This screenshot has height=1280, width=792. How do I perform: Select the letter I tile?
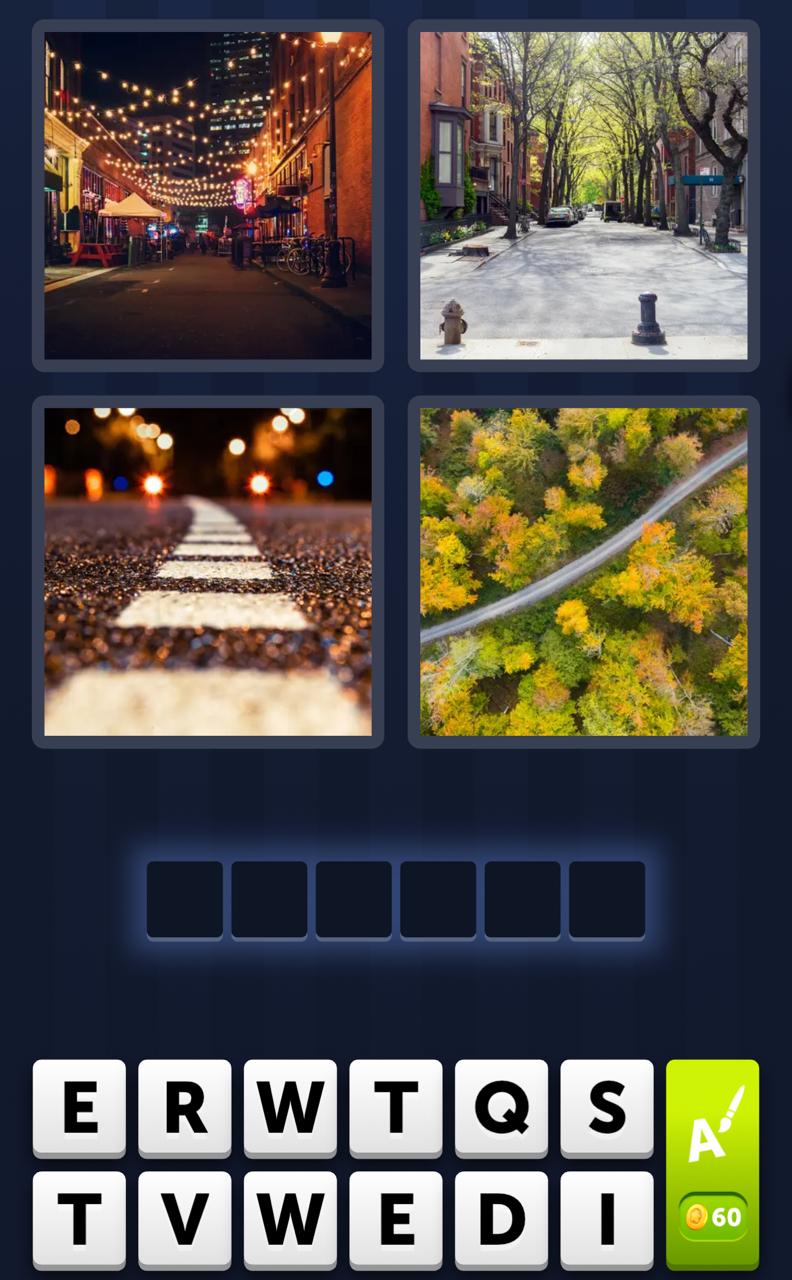point(607,1218)
